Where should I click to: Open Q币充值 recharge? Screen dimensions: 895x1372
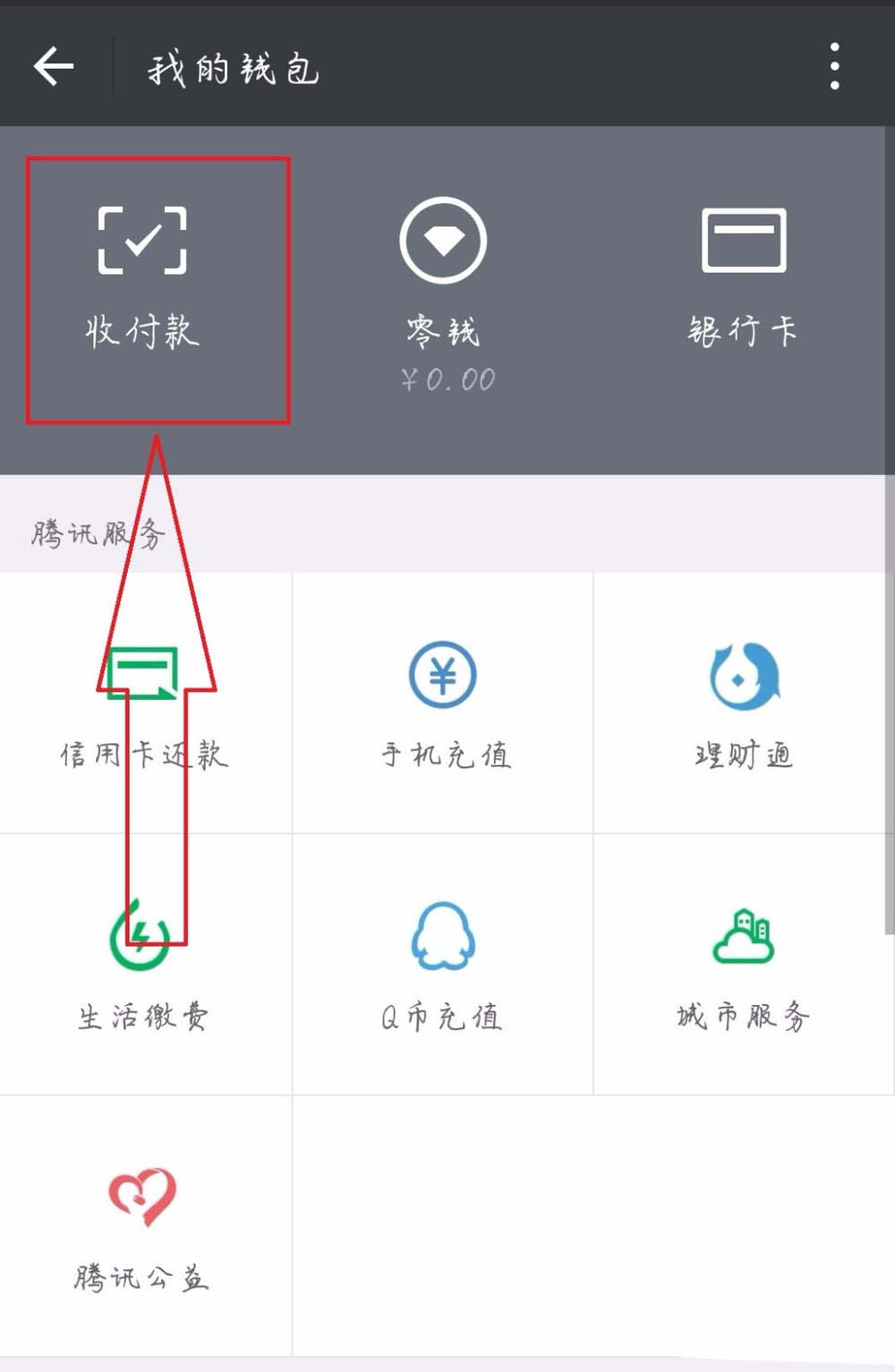tap(444, 965)
